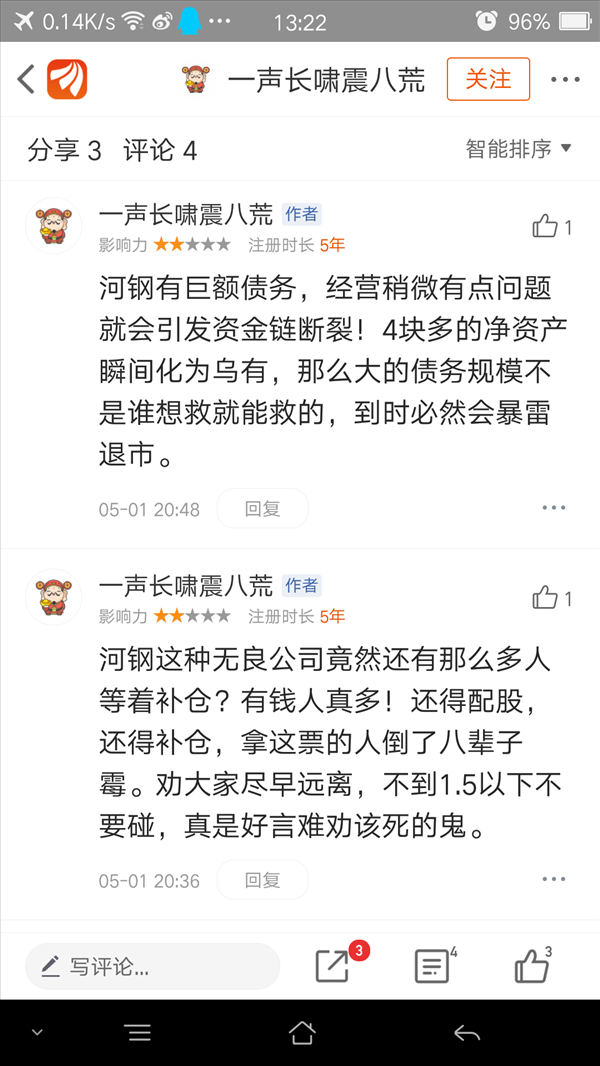Tap the system back button
Image resolution: width=600 pixels, height=1066 pixels.
tap(467, 1033)
